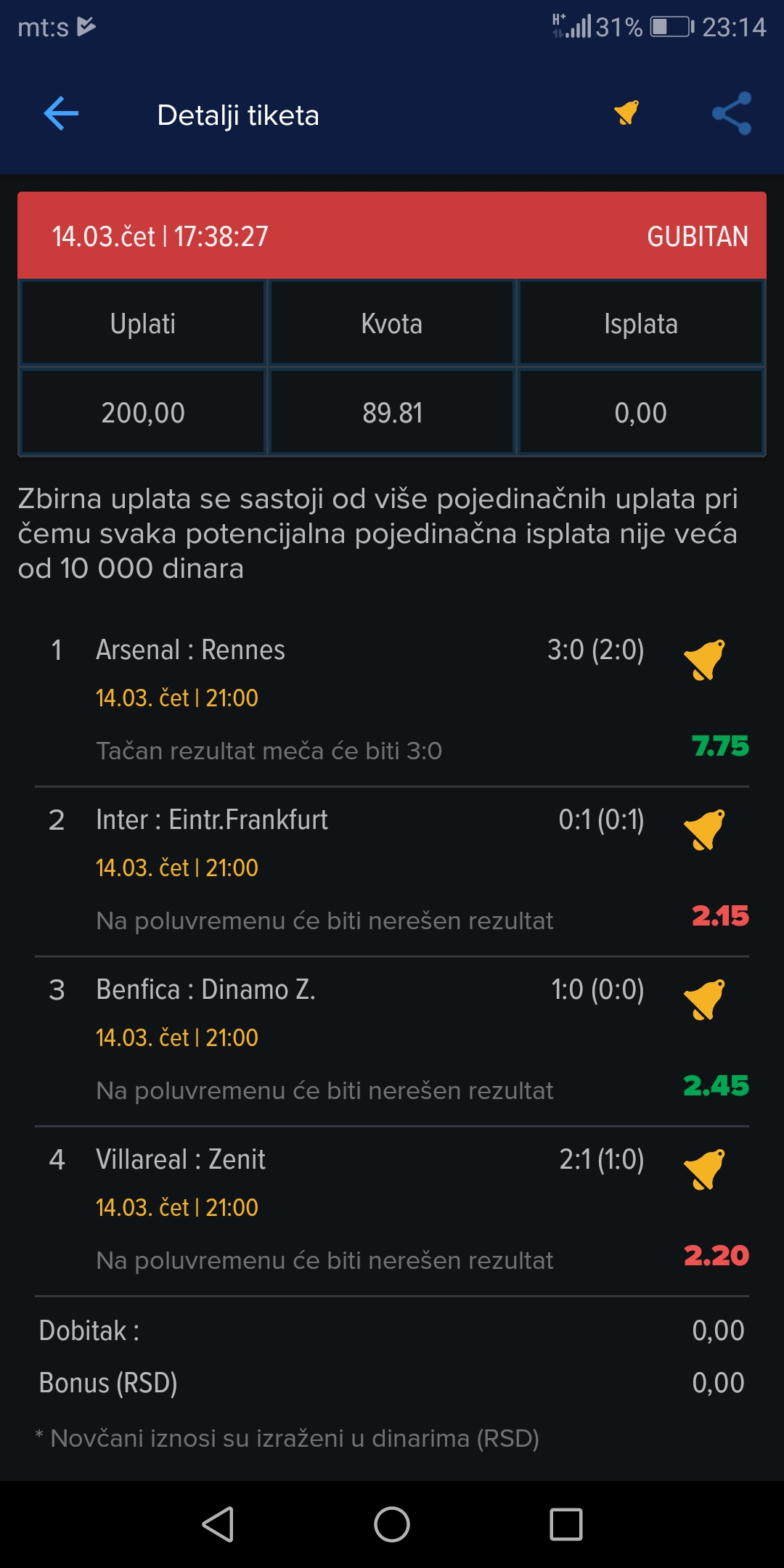Toggle bell alert for Villareal : Zenit
Image resolution: width=784 pixels, height=1568 pixels.
[x=705, y=1169]
